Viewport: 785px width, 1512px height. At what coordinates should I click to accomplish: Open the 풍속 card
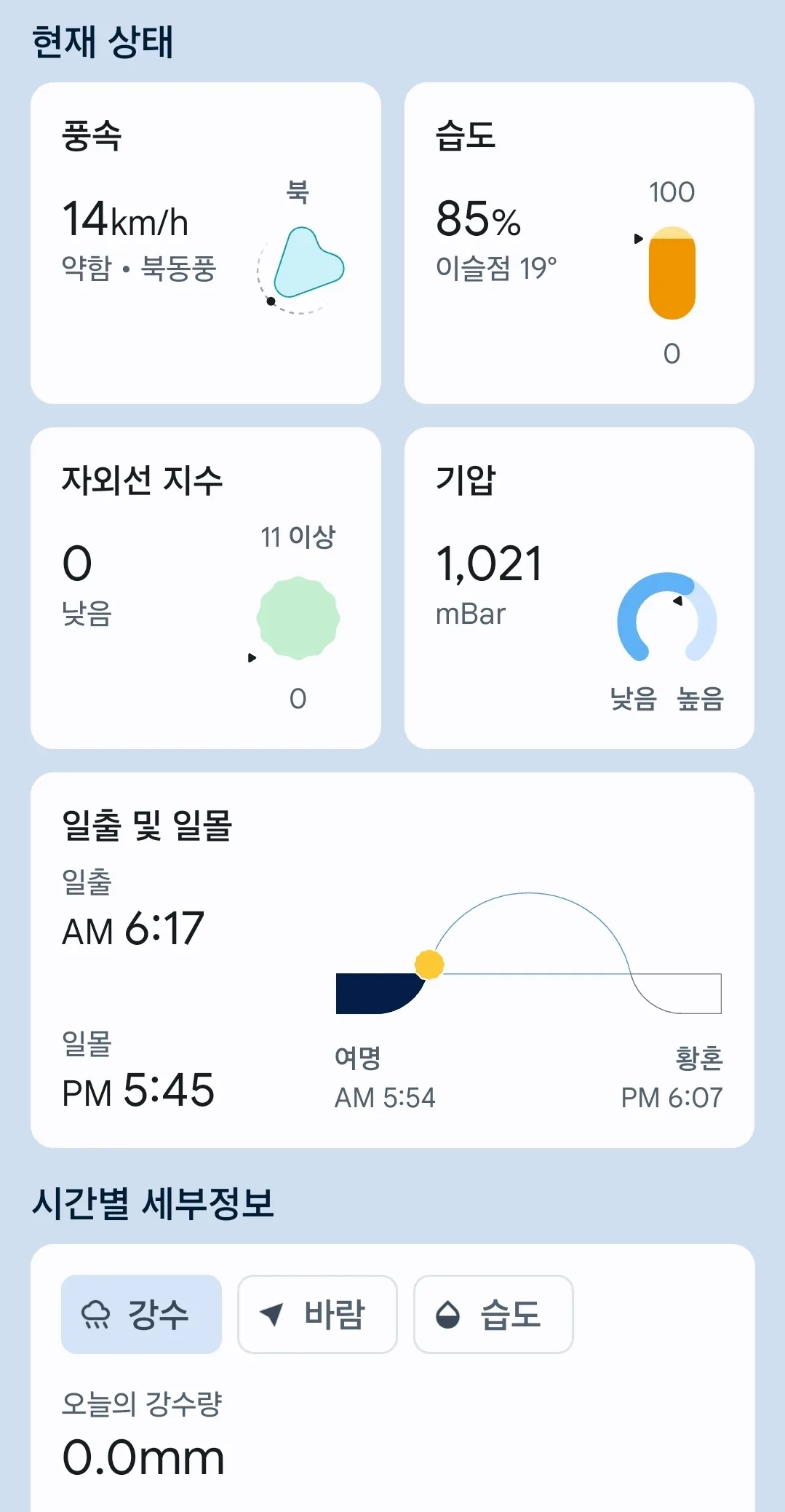pos(206,243)
